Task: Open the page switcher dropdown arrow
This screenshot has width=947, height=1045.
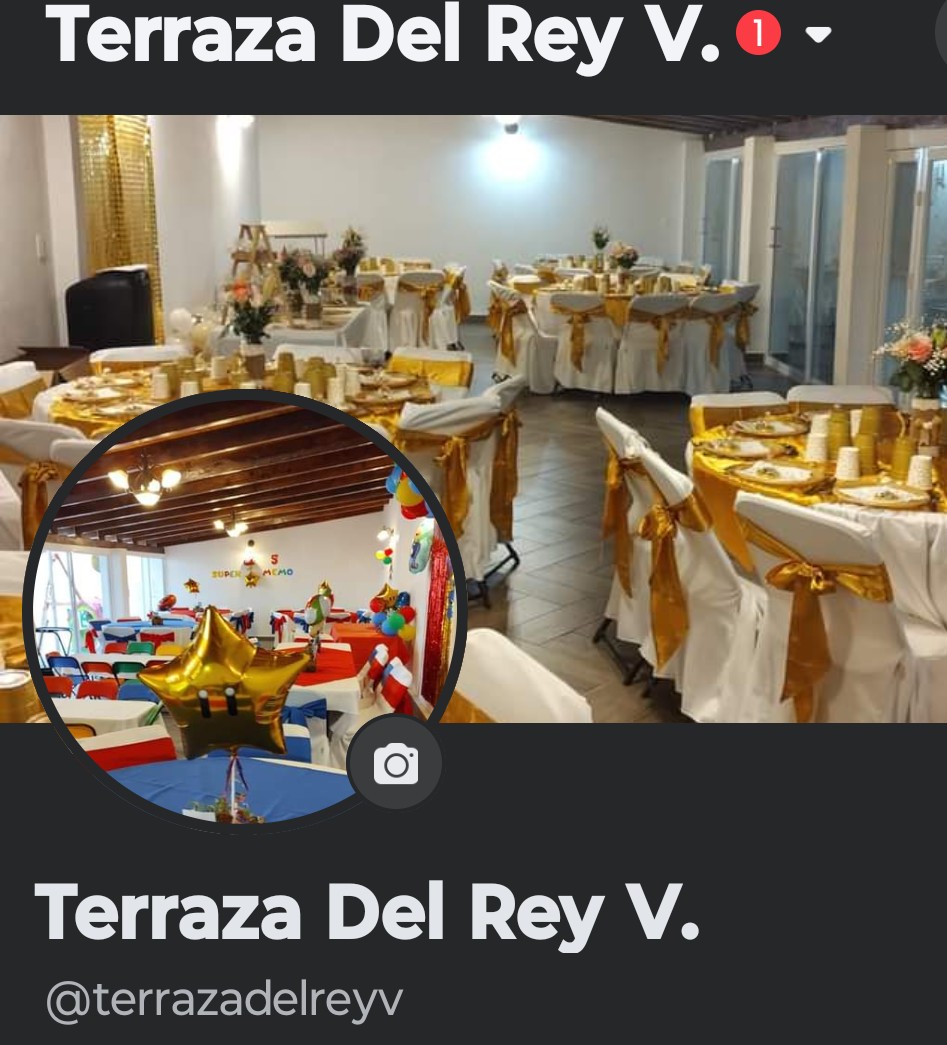Action: 818,35
